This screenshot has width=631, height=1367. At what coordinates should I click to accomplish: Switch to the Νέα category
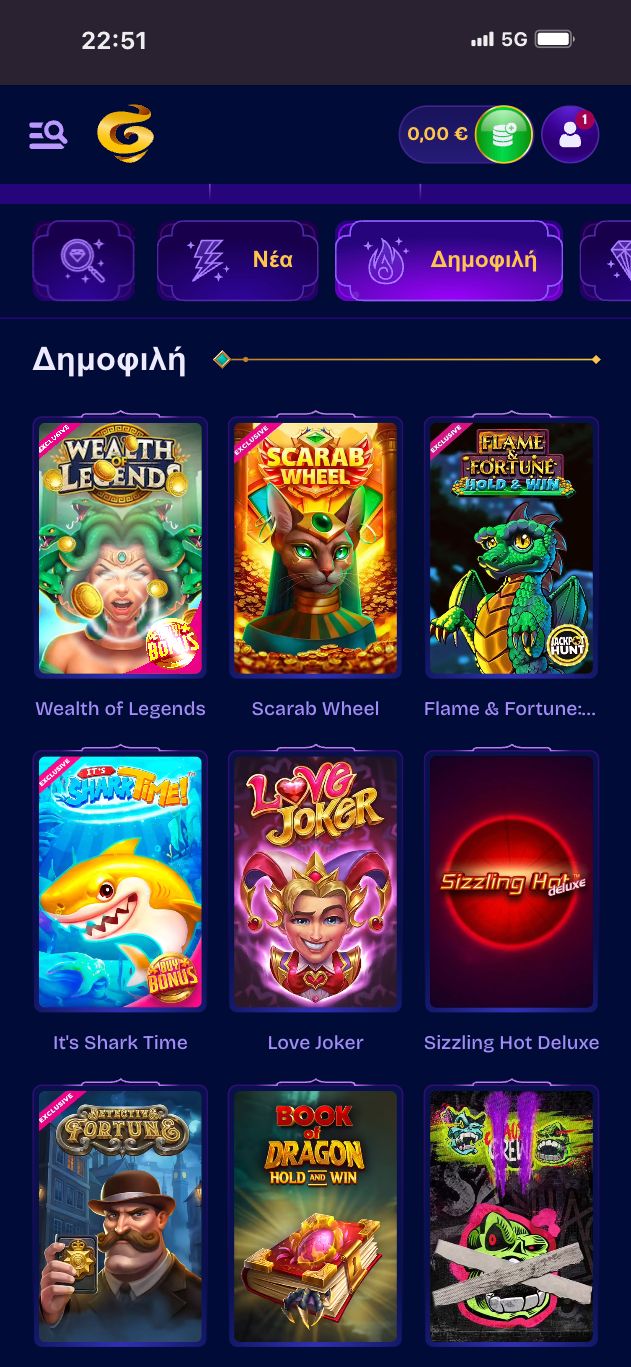(237, 261)
